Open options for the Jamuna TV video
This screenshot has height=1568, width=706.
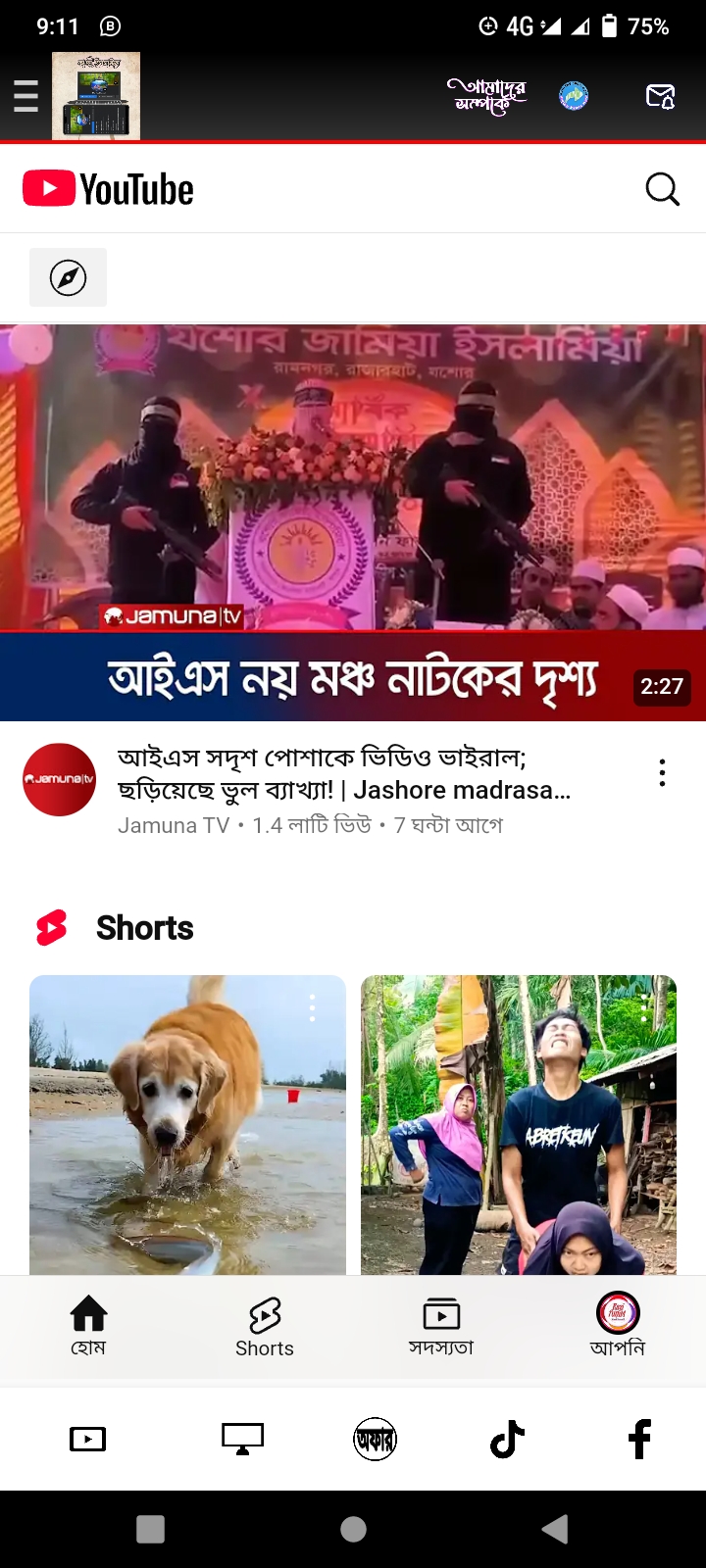(x=663, y=773)
